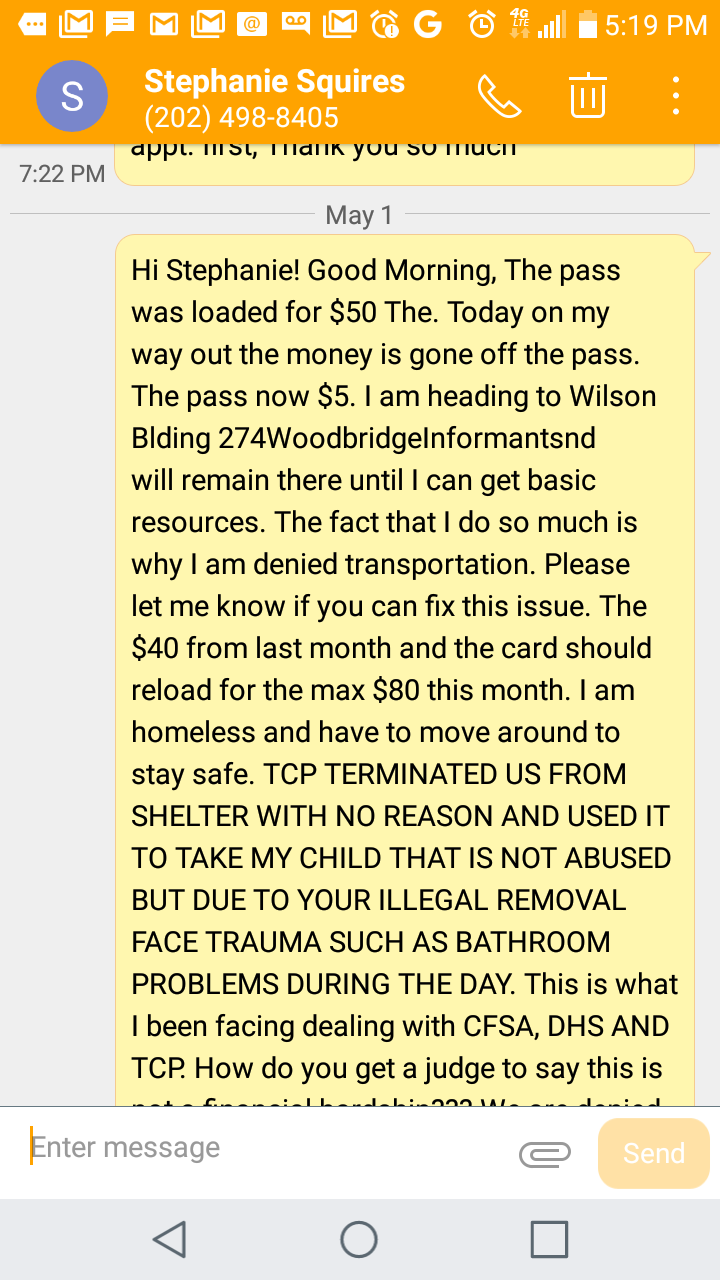Viewport: 720px width, 1280px height.
Task: Attach a file with the paperclip icon
Action: coord(545,1154)
